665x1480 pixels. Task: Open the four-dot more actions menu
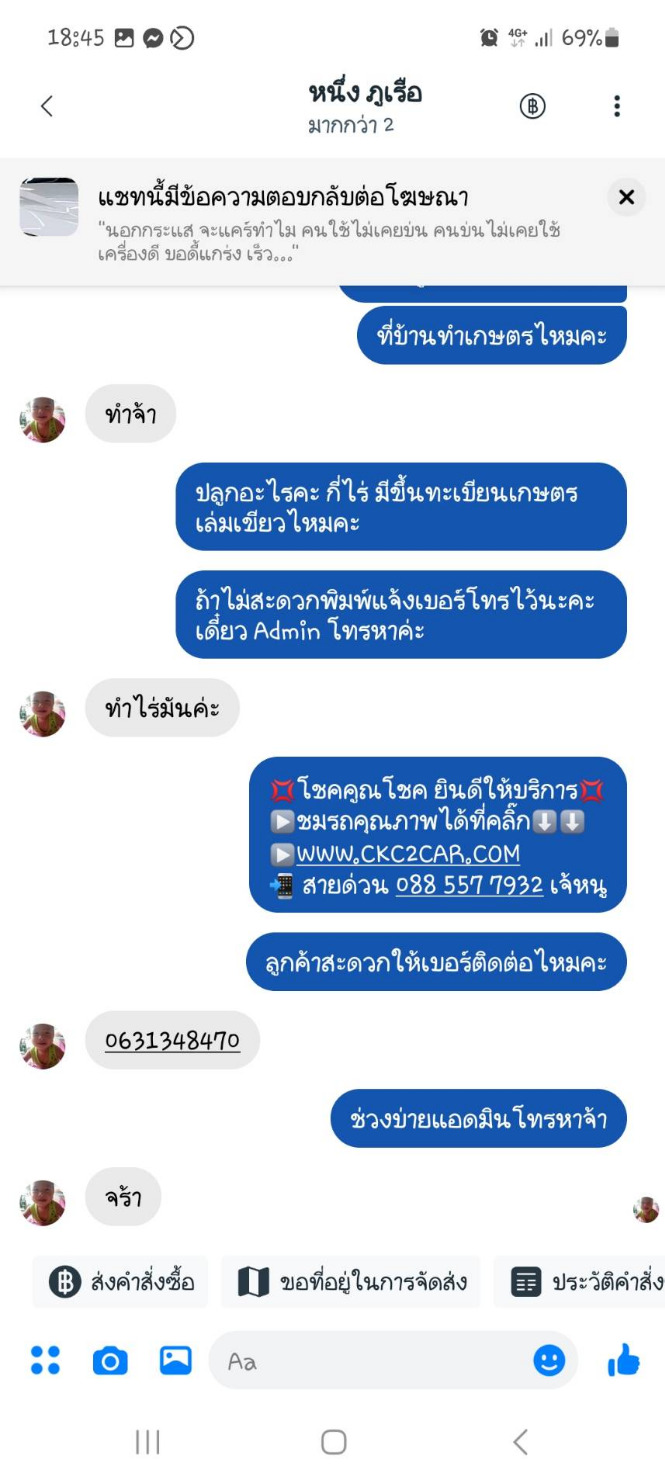[x=45, y=1360]
